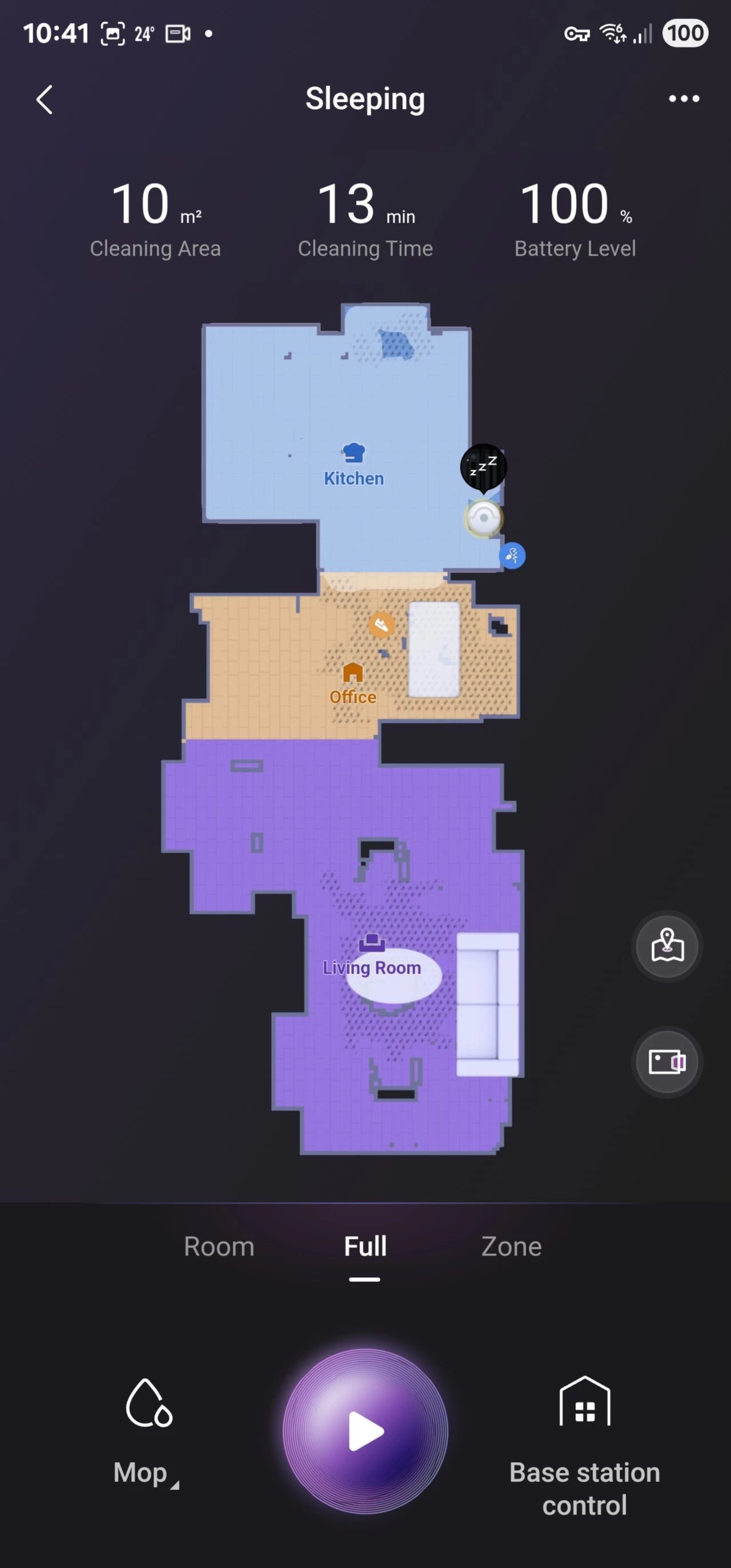
Task: Select the Kitchen room on map
Action: click(x=354, y=465)
